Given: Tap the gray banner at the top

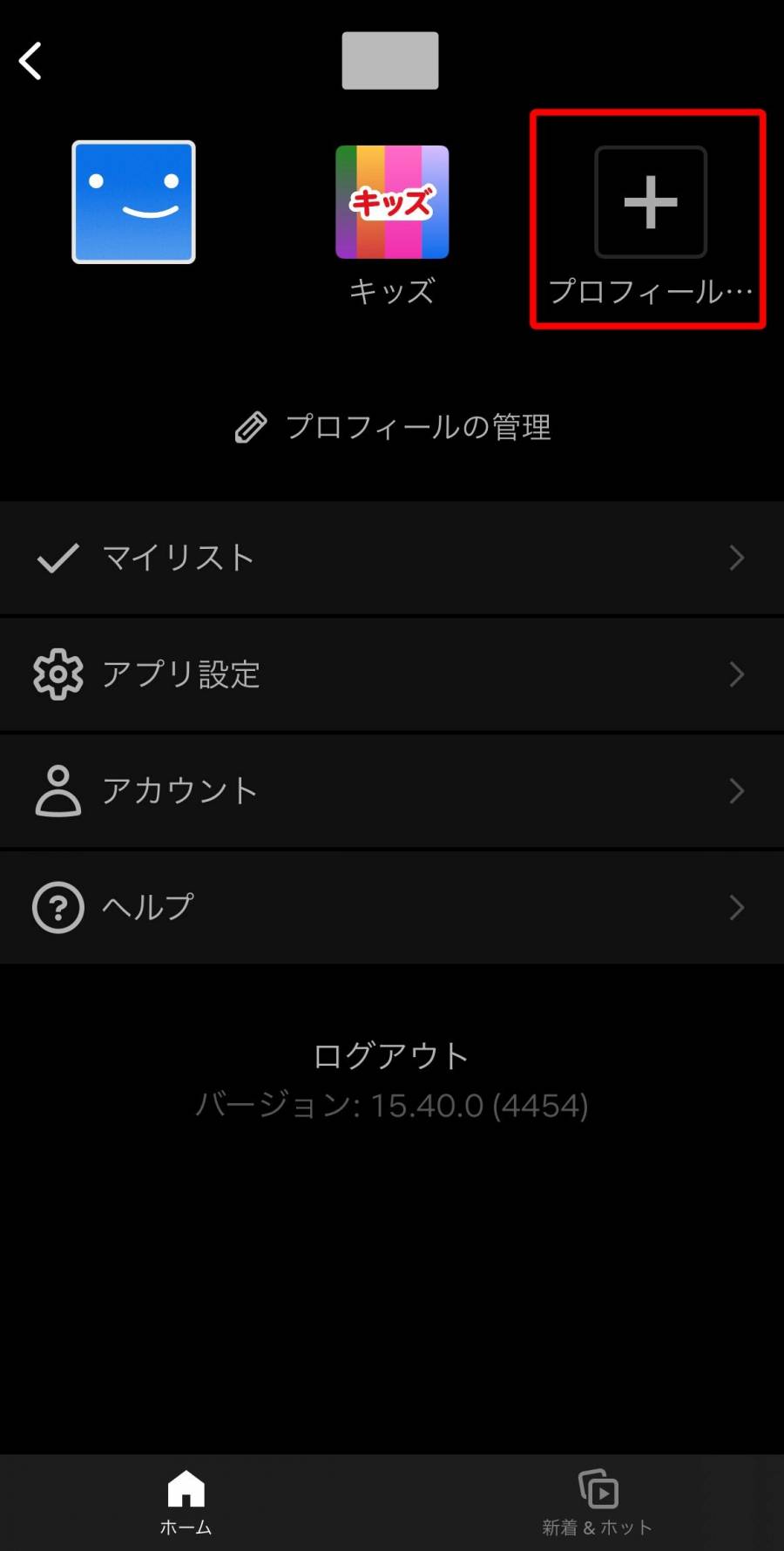Looking at the screenshot, I should [389, 59].
